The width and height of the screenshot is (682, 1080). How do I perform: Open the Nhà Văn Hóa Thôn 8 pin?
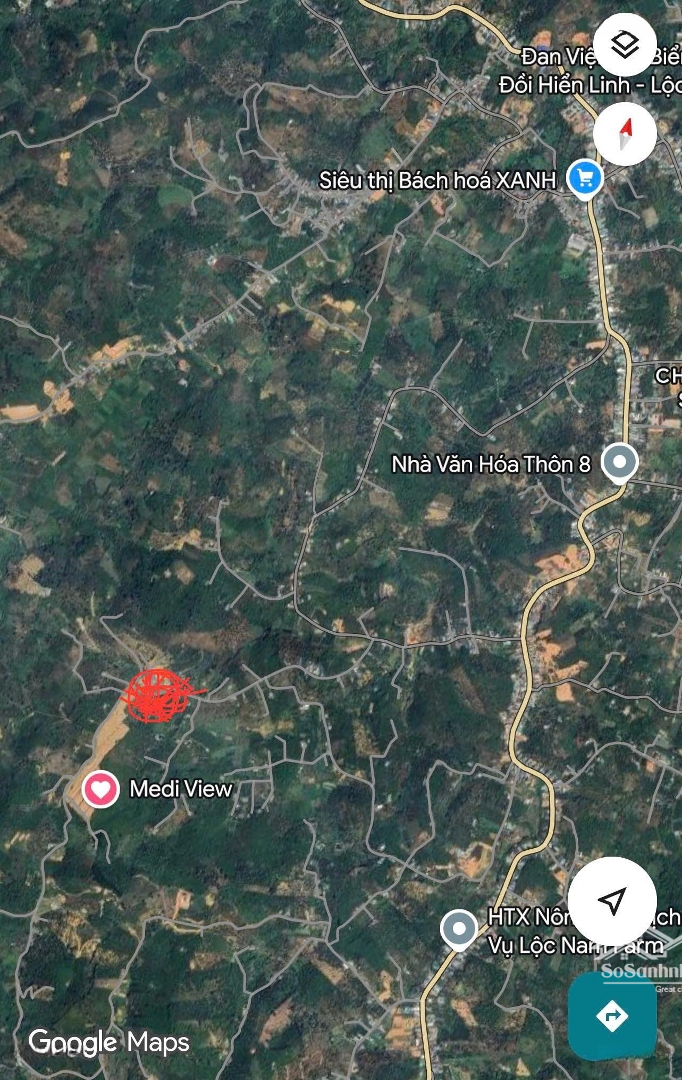620,463
